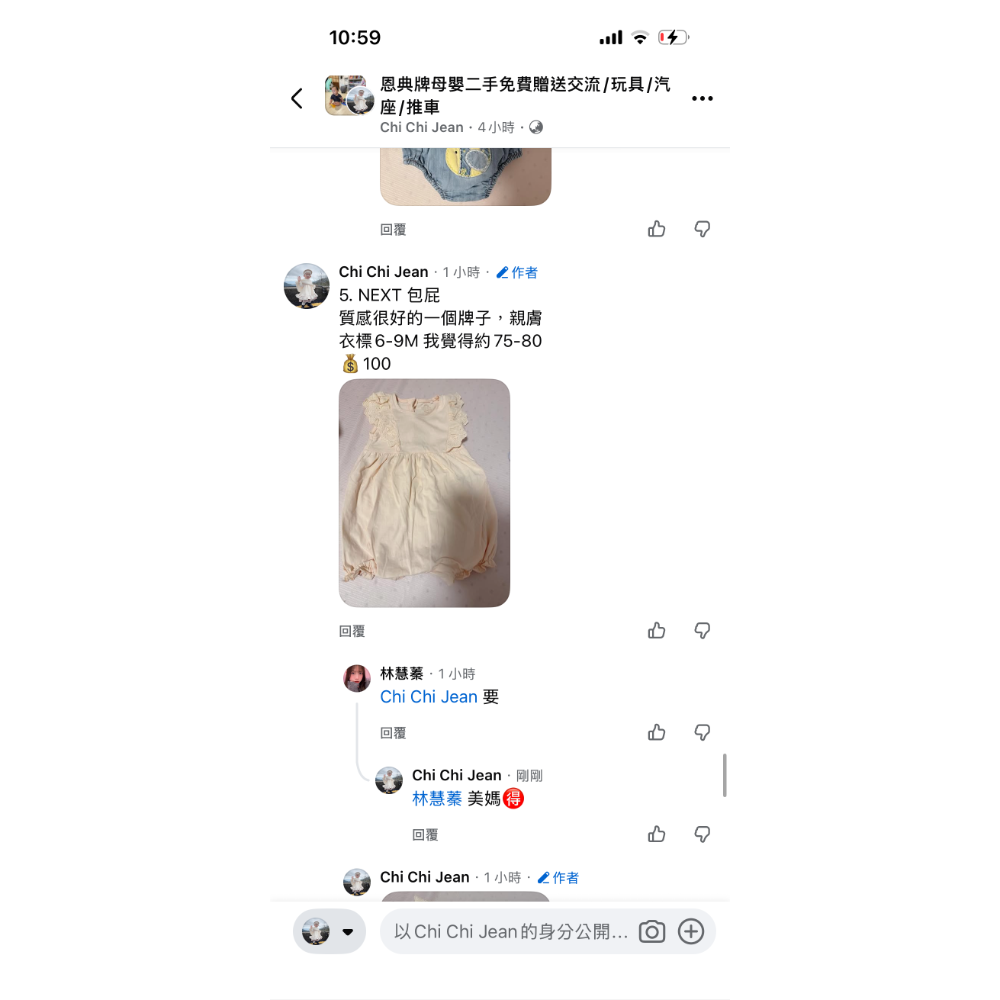Dislike 林慧蓁's comment
The image size is (1000, 1000).
click(702, 732)
